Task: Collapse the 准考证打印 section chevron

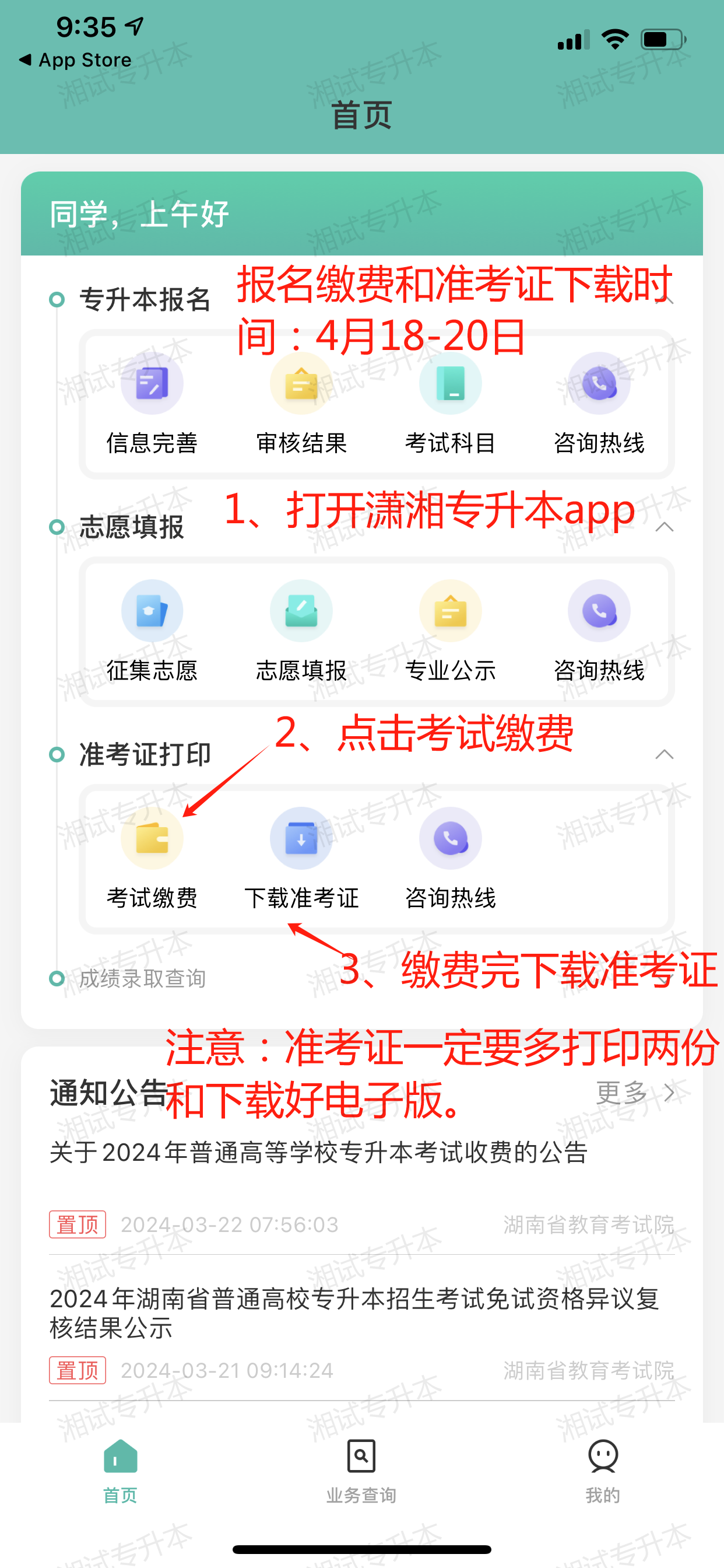Action: [x=664, y=755]
